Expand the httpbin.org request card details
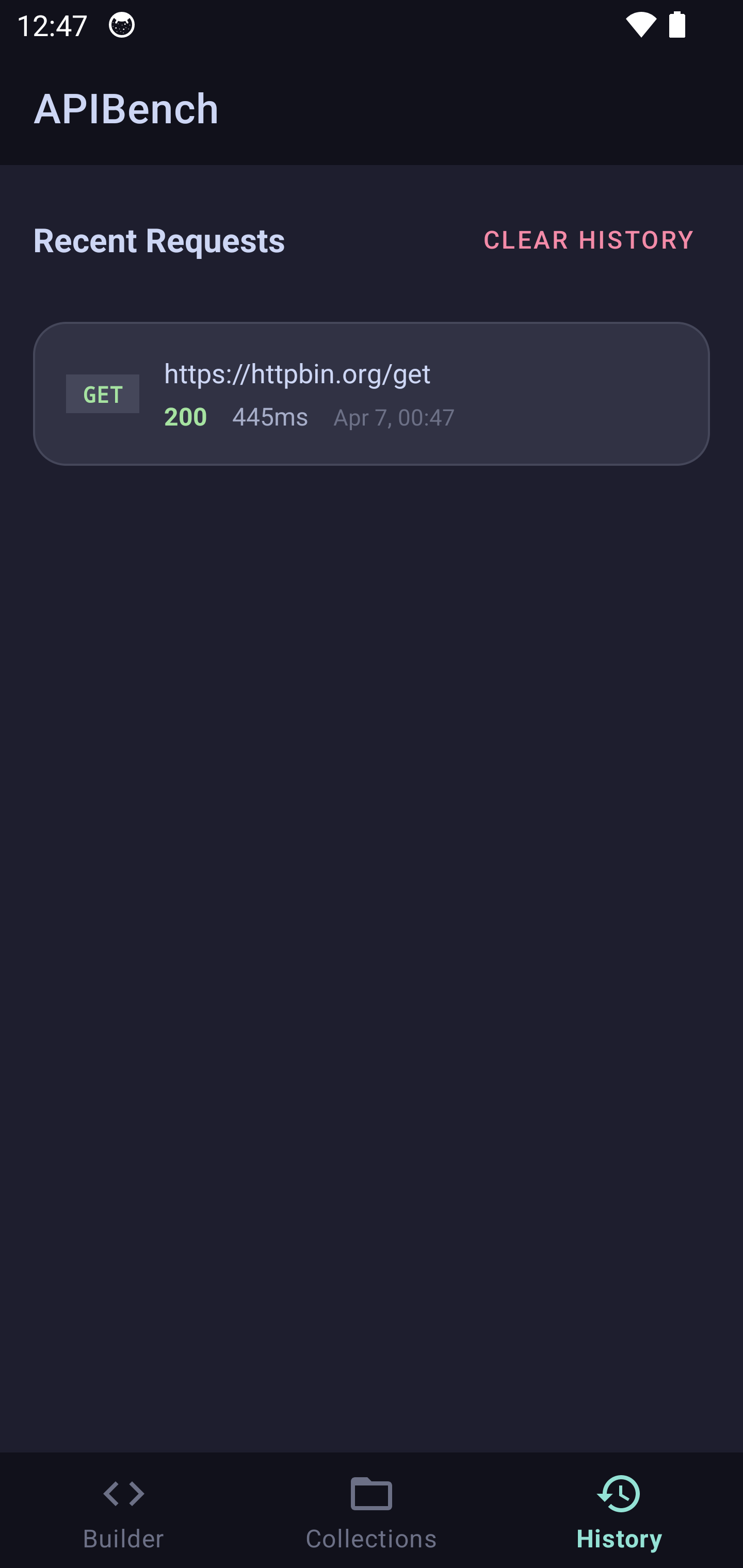The image size is (743, 1568). pyautogui.click(x=372, y=393)
